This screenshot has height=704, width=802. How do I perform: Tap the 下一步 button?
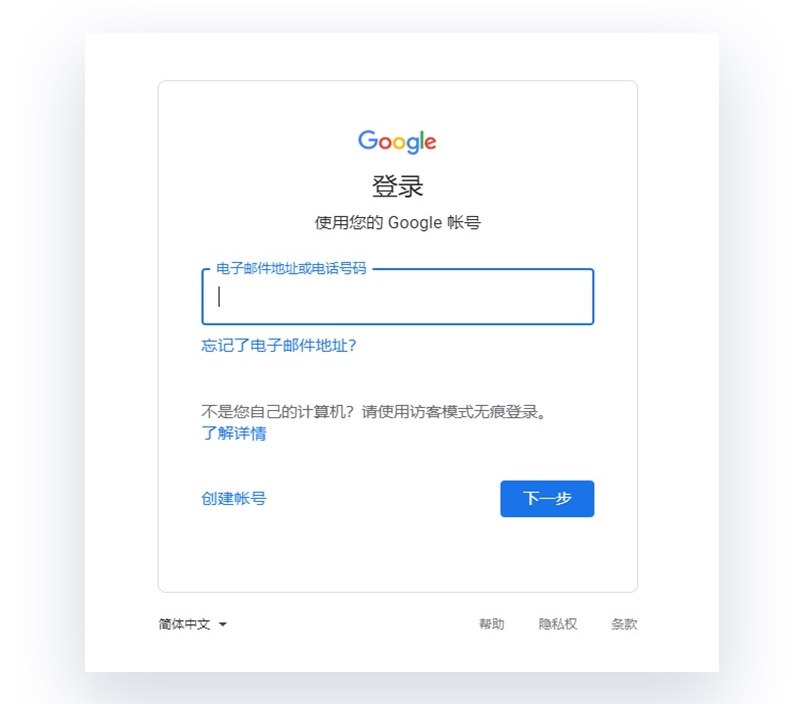547,499
